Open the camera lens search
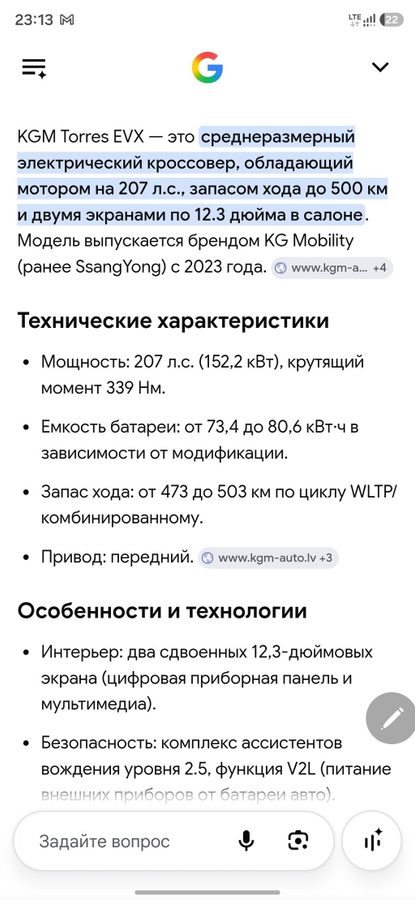 pos(297,841)
